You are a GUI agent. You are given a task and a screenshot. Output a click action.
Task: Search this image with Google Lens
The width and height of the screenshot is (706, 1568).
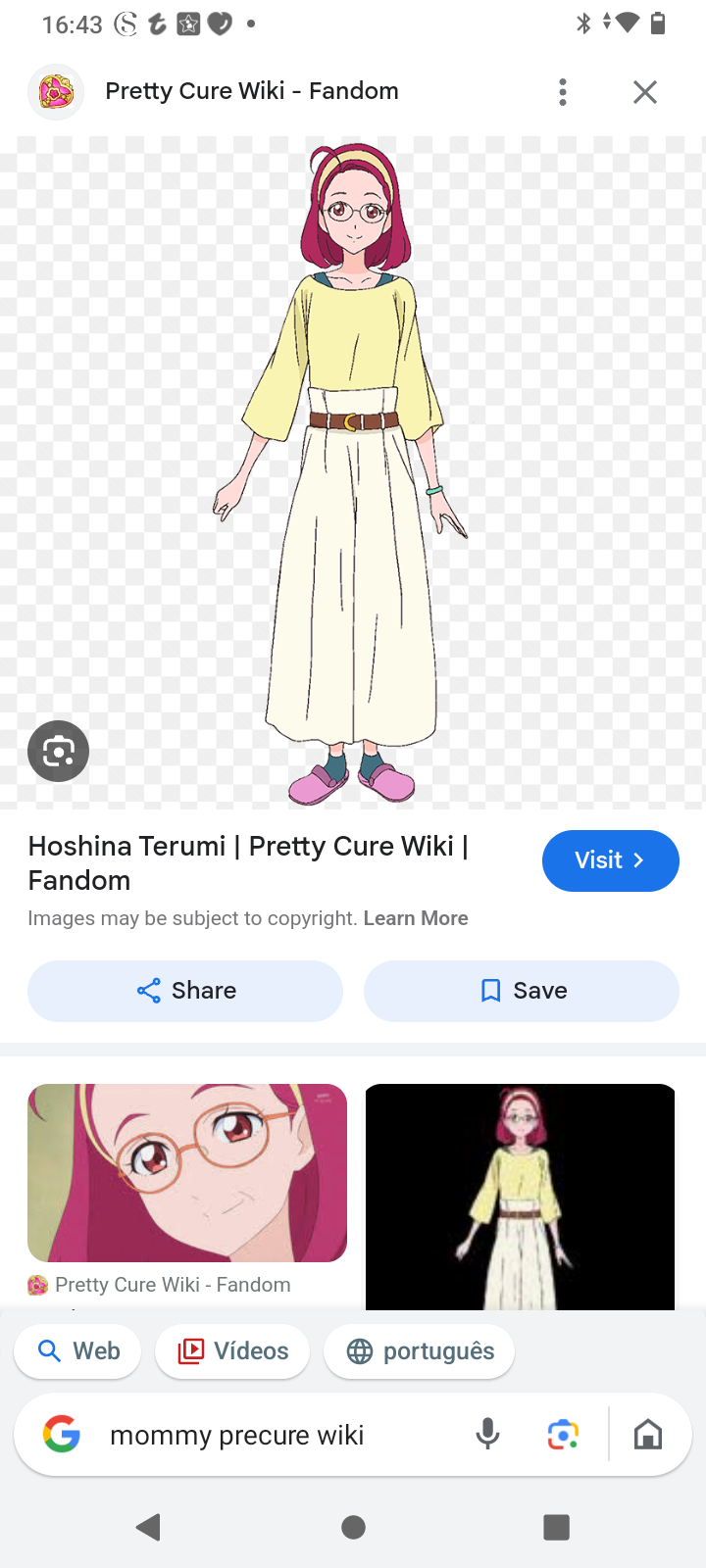(59, 752)
